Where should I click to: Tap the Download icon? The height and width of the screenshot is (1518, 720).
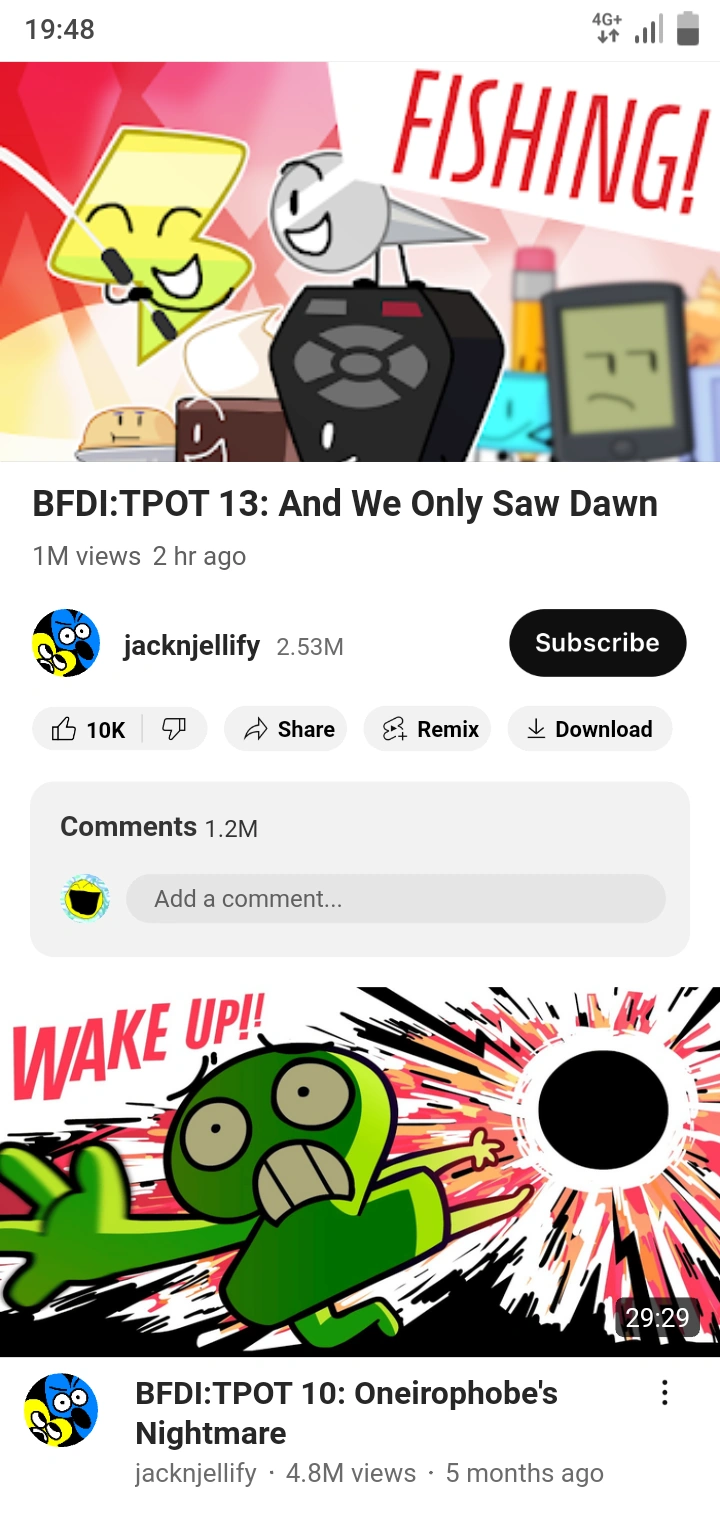(x=537, y=729)
